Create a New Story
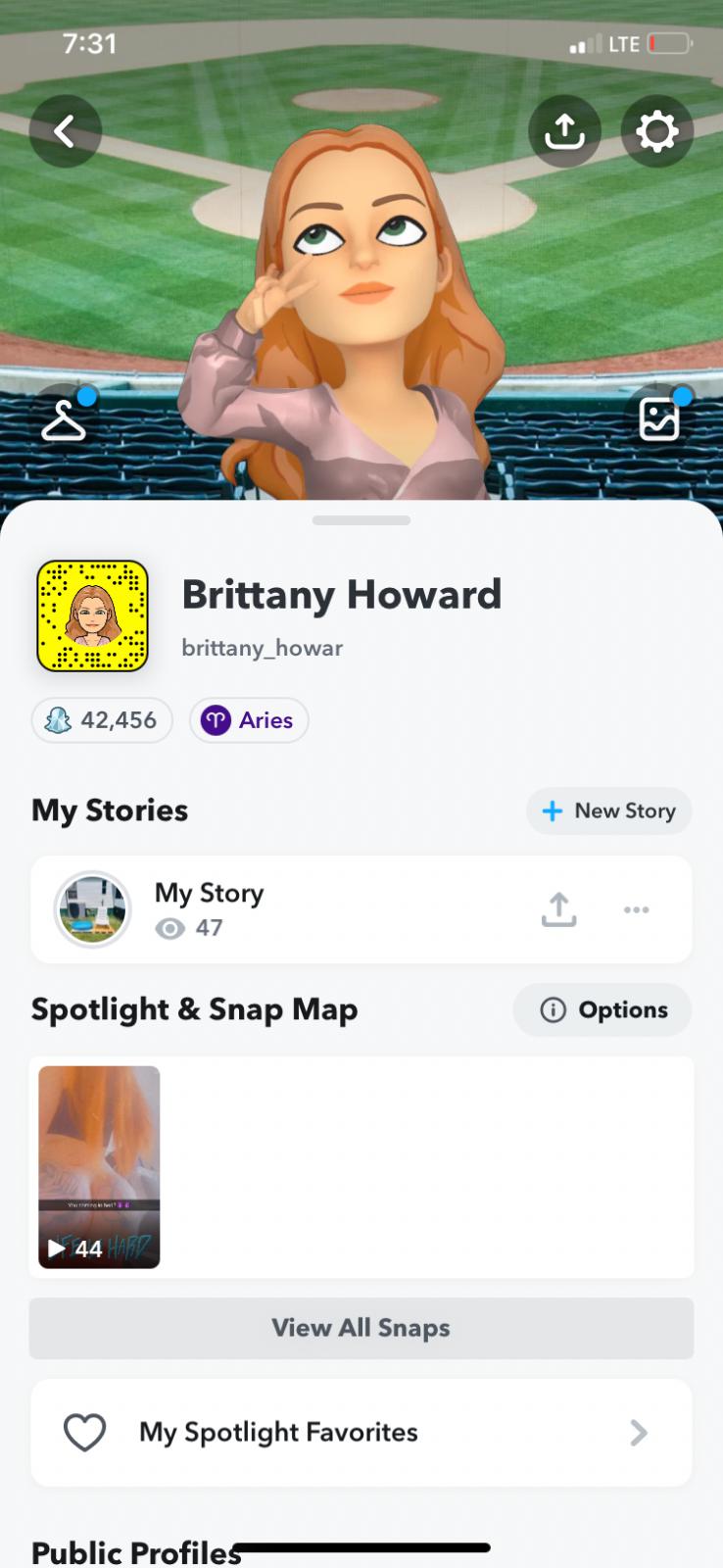 coord(608,811)
